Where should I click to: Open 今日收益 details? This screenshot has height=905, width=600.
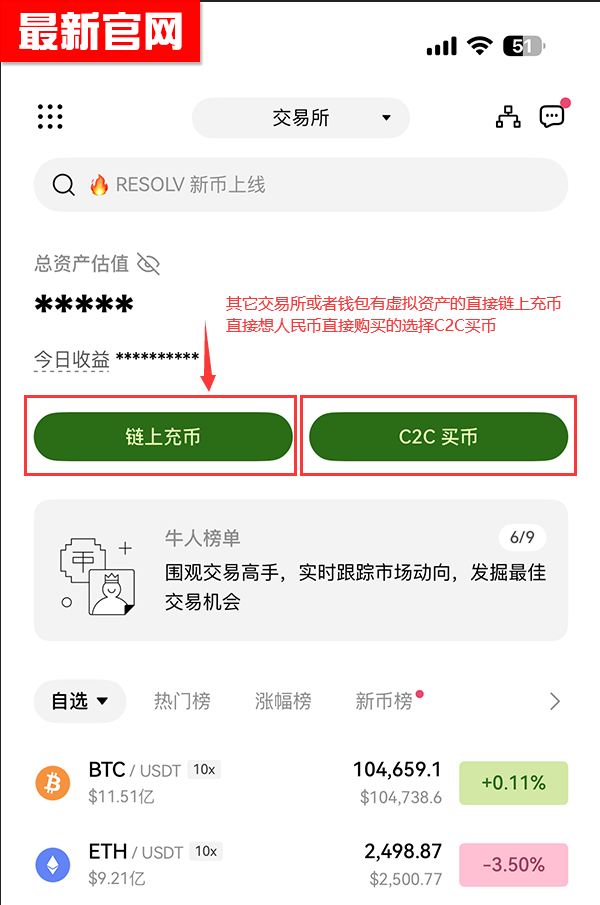(x=72, y=359)
